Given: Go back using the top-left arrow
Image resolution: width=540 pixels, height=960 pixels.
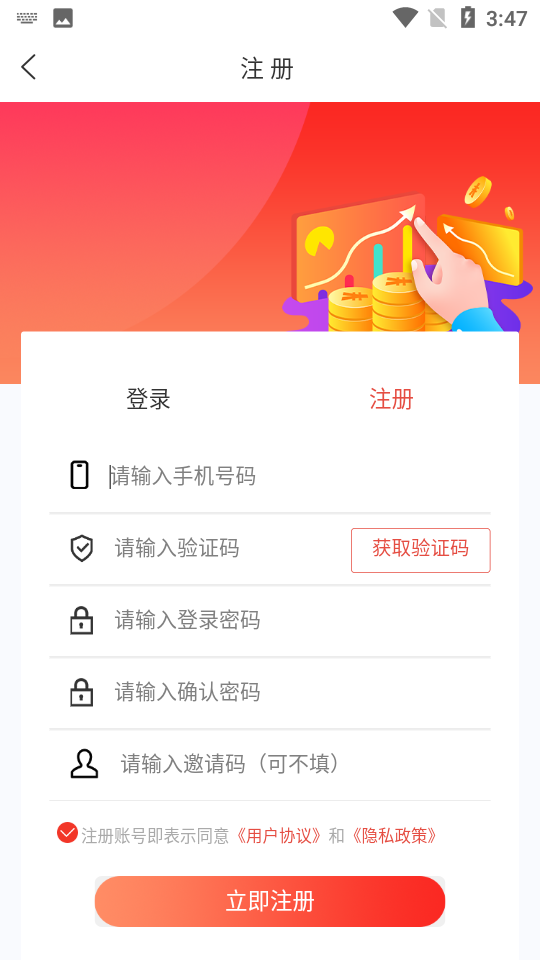Looking at the screenshot, I should 29,67.
